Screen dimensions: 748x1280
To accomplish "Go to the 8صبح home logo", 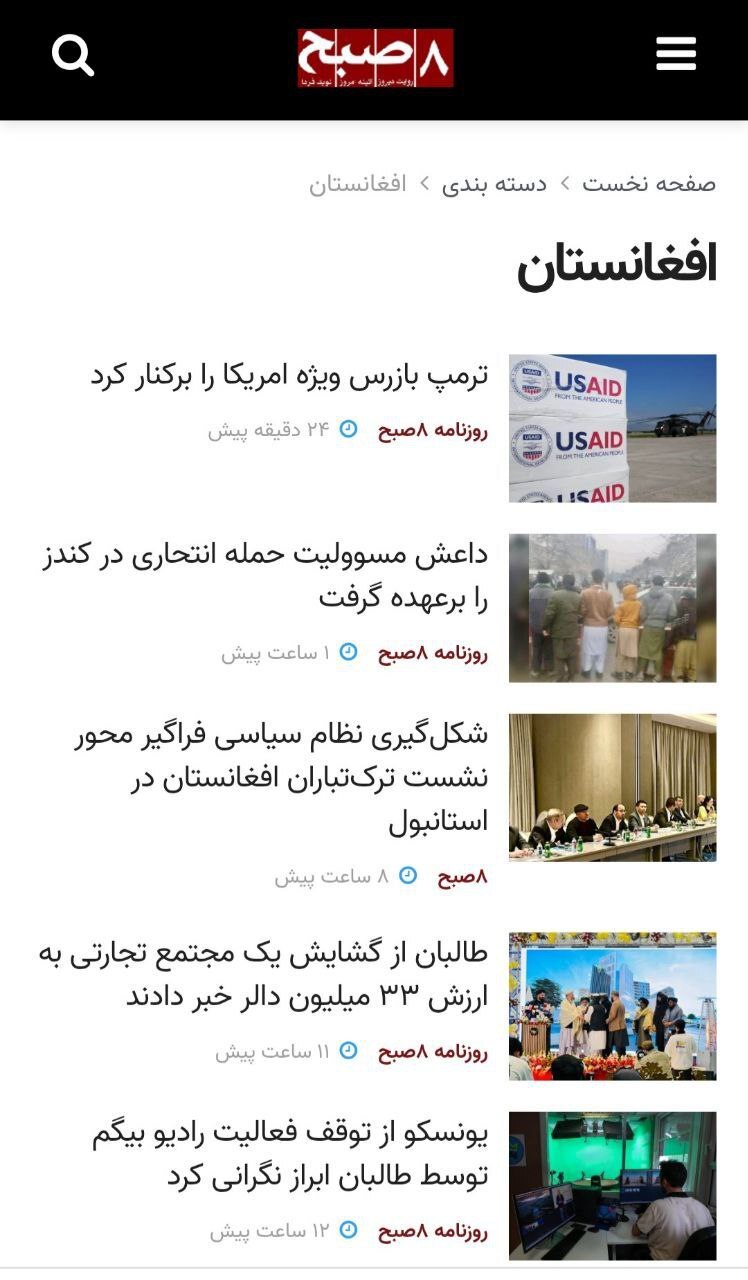I will tap(375, 58).
